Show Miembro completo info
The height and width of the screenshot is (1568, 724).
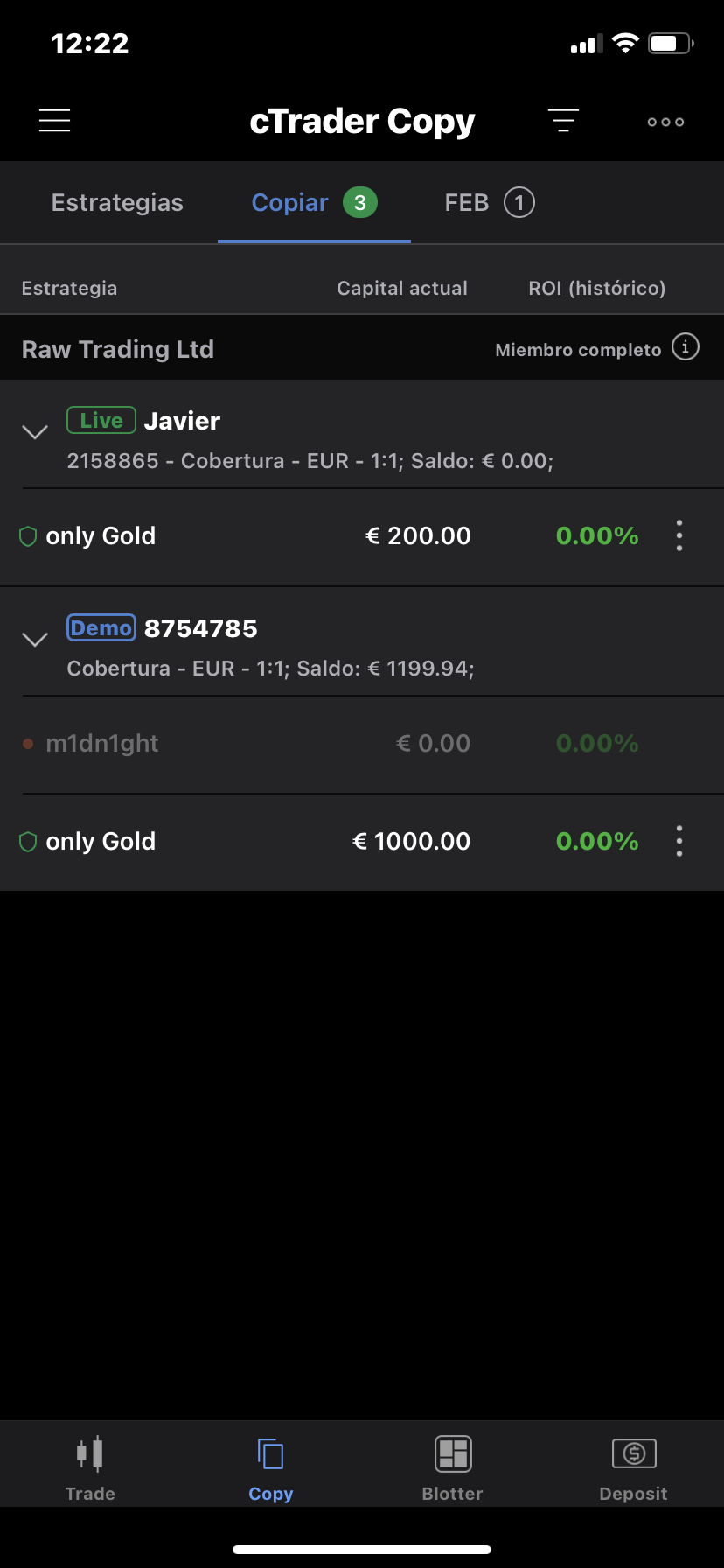click(x=686, y=347)
